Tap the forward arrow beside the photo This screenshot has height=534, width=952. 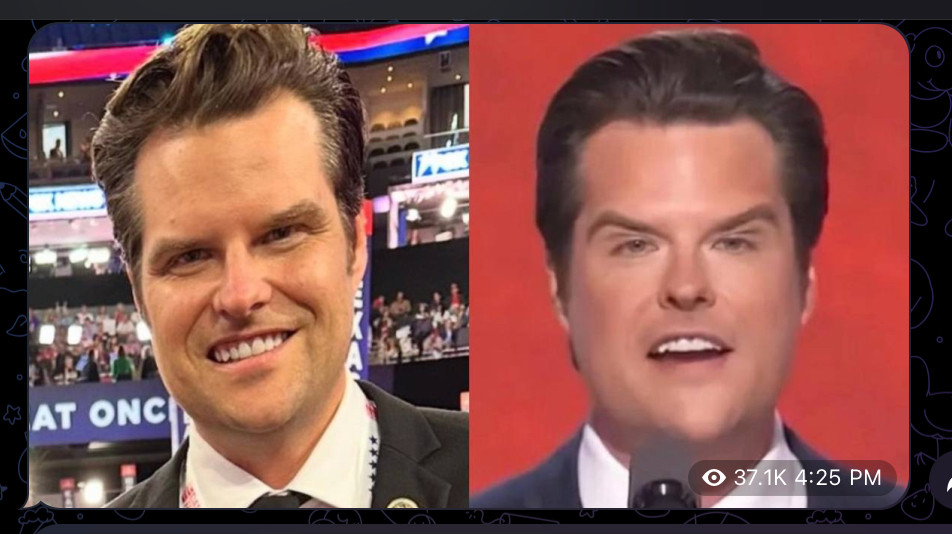[943, 483]
